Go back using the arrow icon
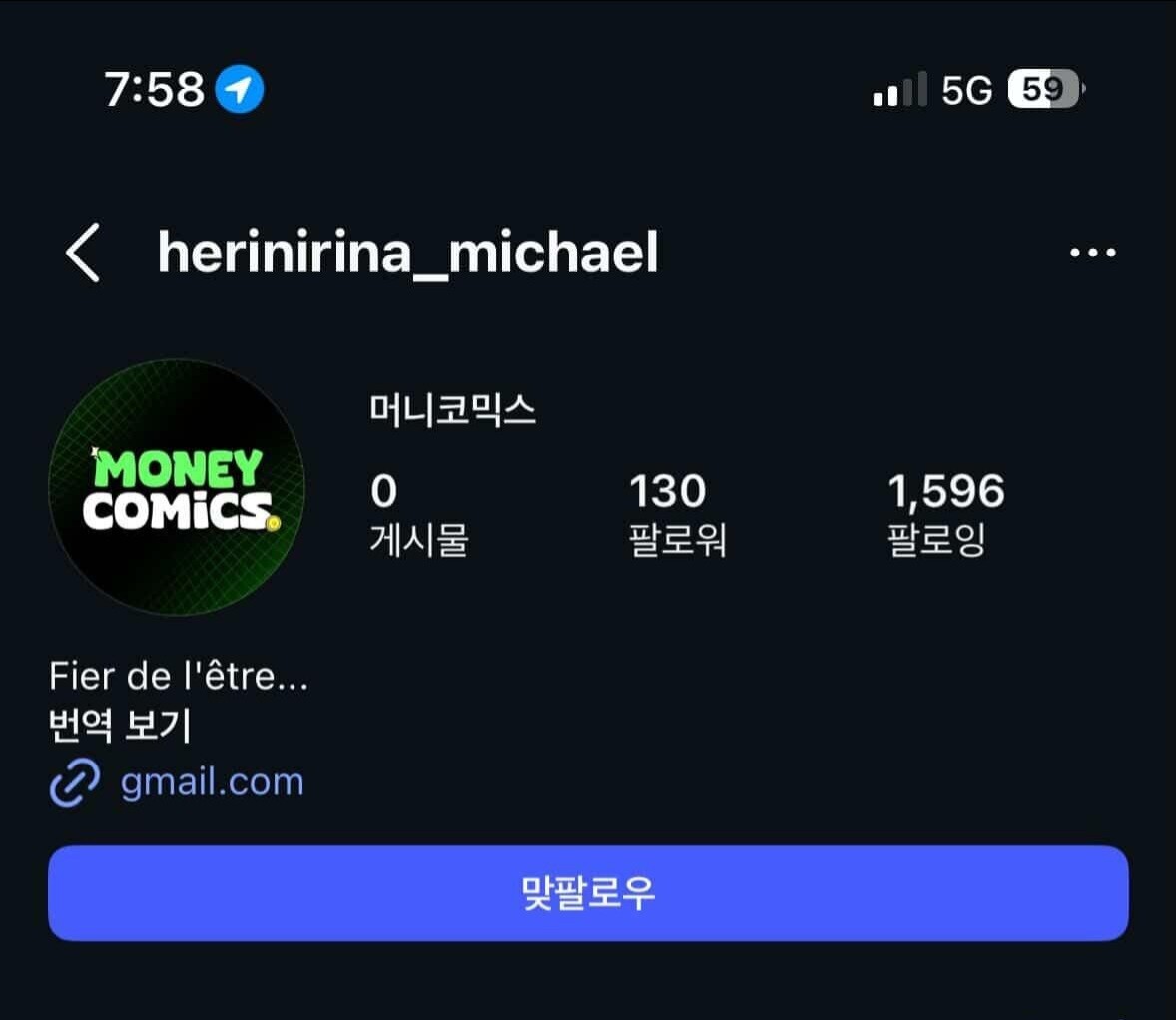 coord(83,253)
